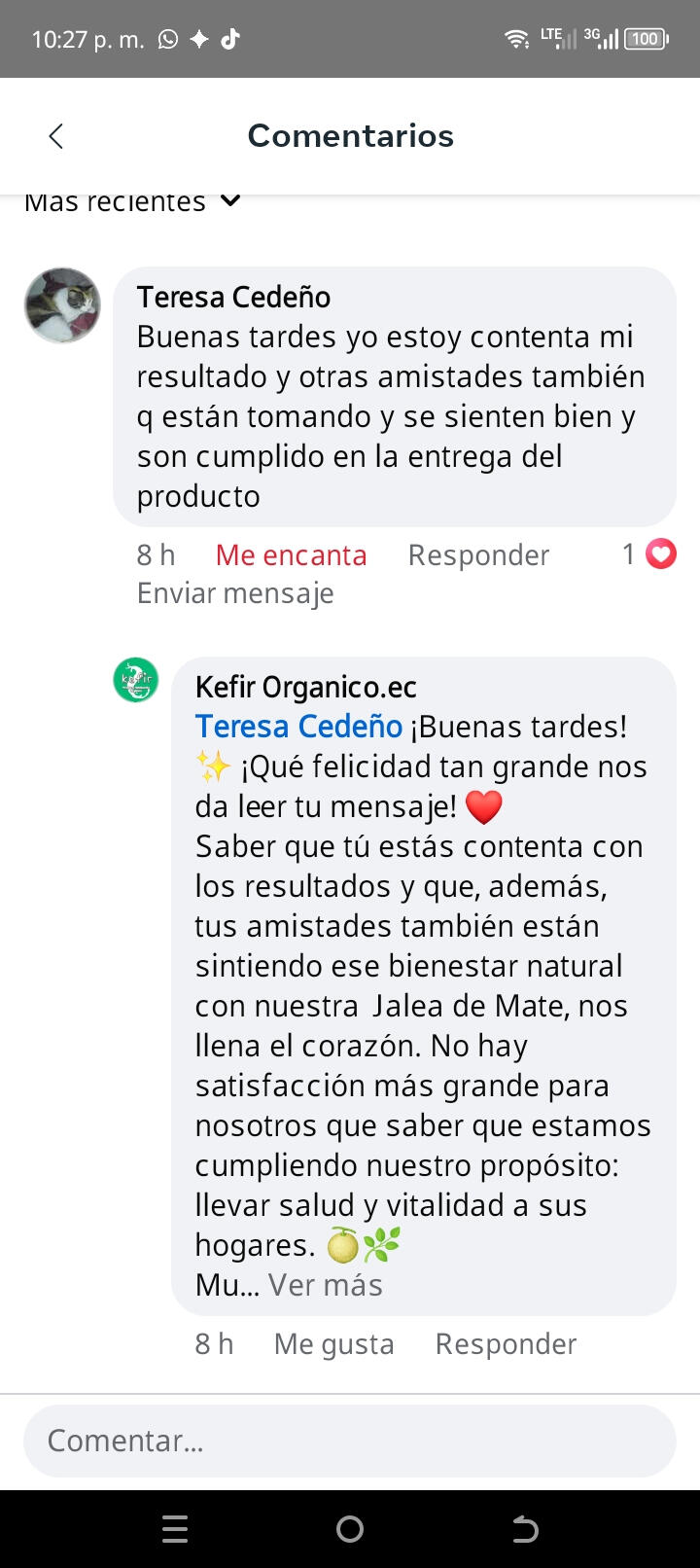700x1568 pixels.
Task: Tap Enviar mensaje under Teresa's comment
Action: 235,593
